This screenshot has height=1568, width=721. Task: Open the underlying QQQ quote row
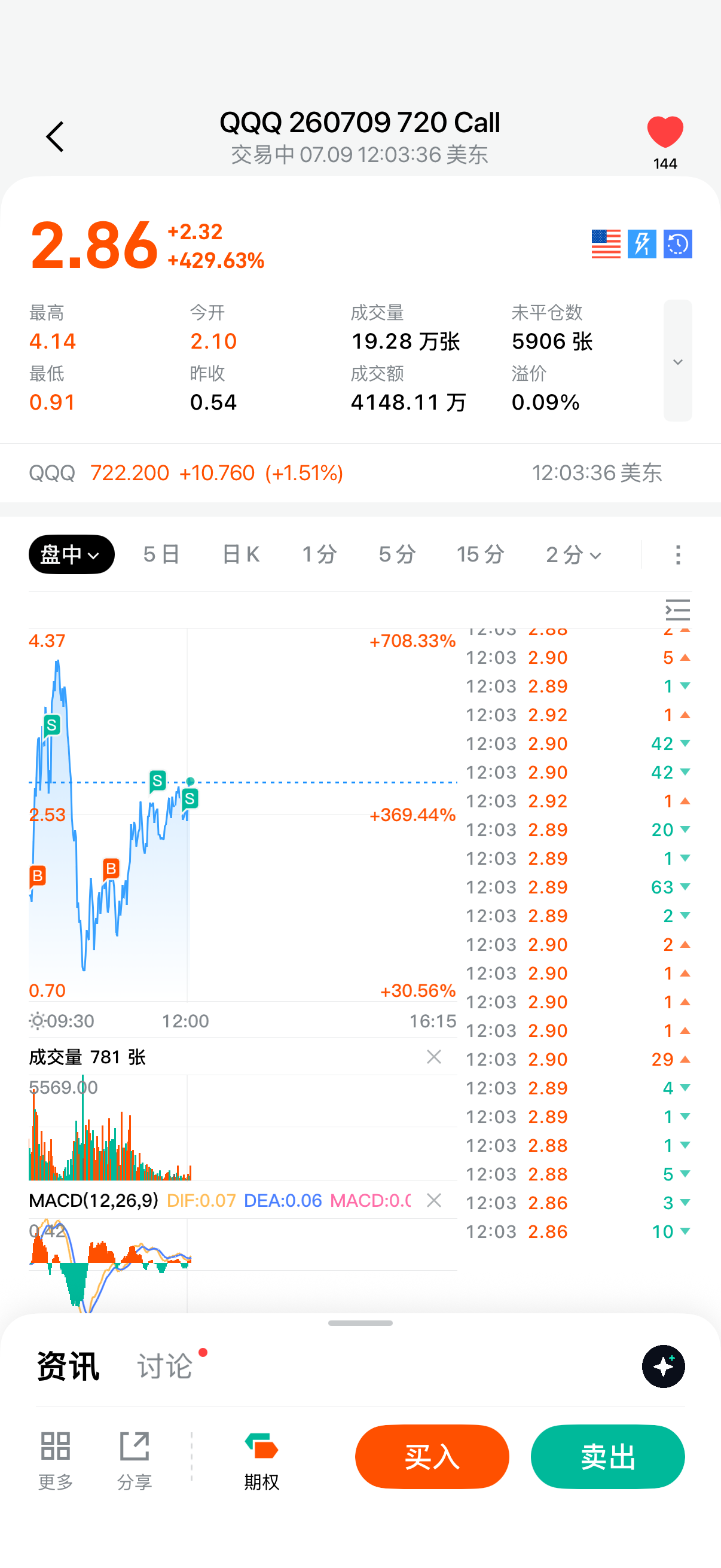click(360, 473)
